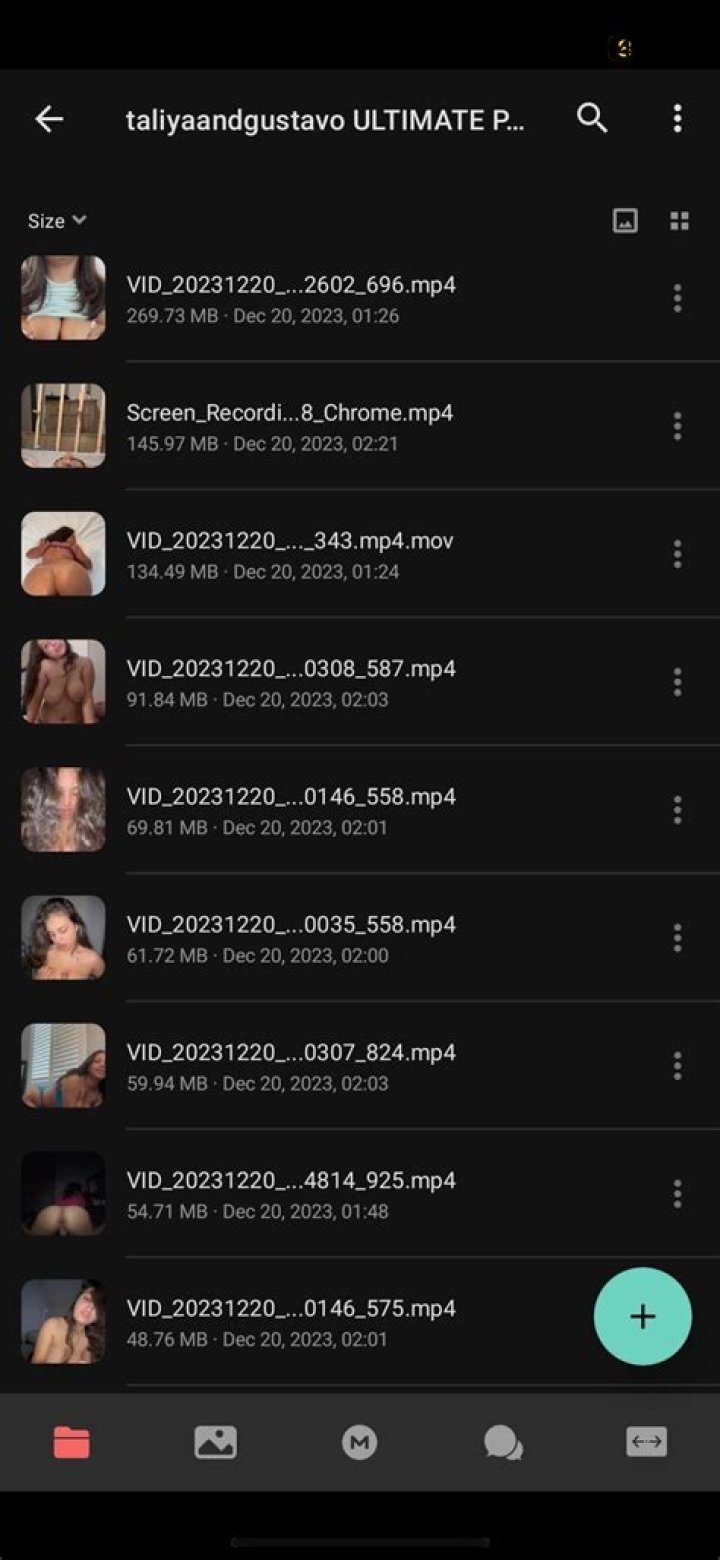Screen dimensions: 720x1560
Task: Open options for the 269.73 MB file
Action: [x=677, y=298]
